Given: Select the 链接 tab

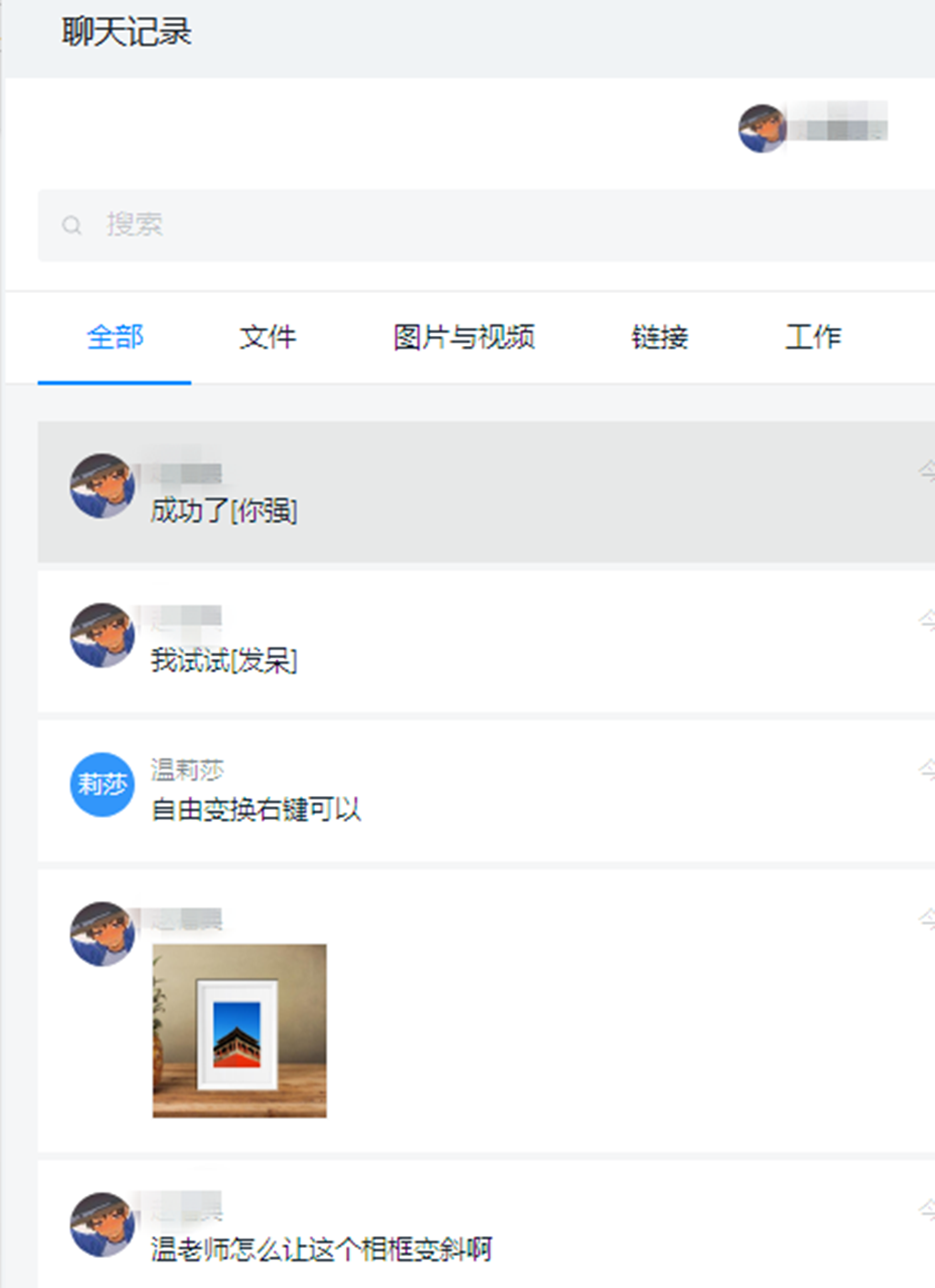Looking at the screenshot, I should pos(659,338).
